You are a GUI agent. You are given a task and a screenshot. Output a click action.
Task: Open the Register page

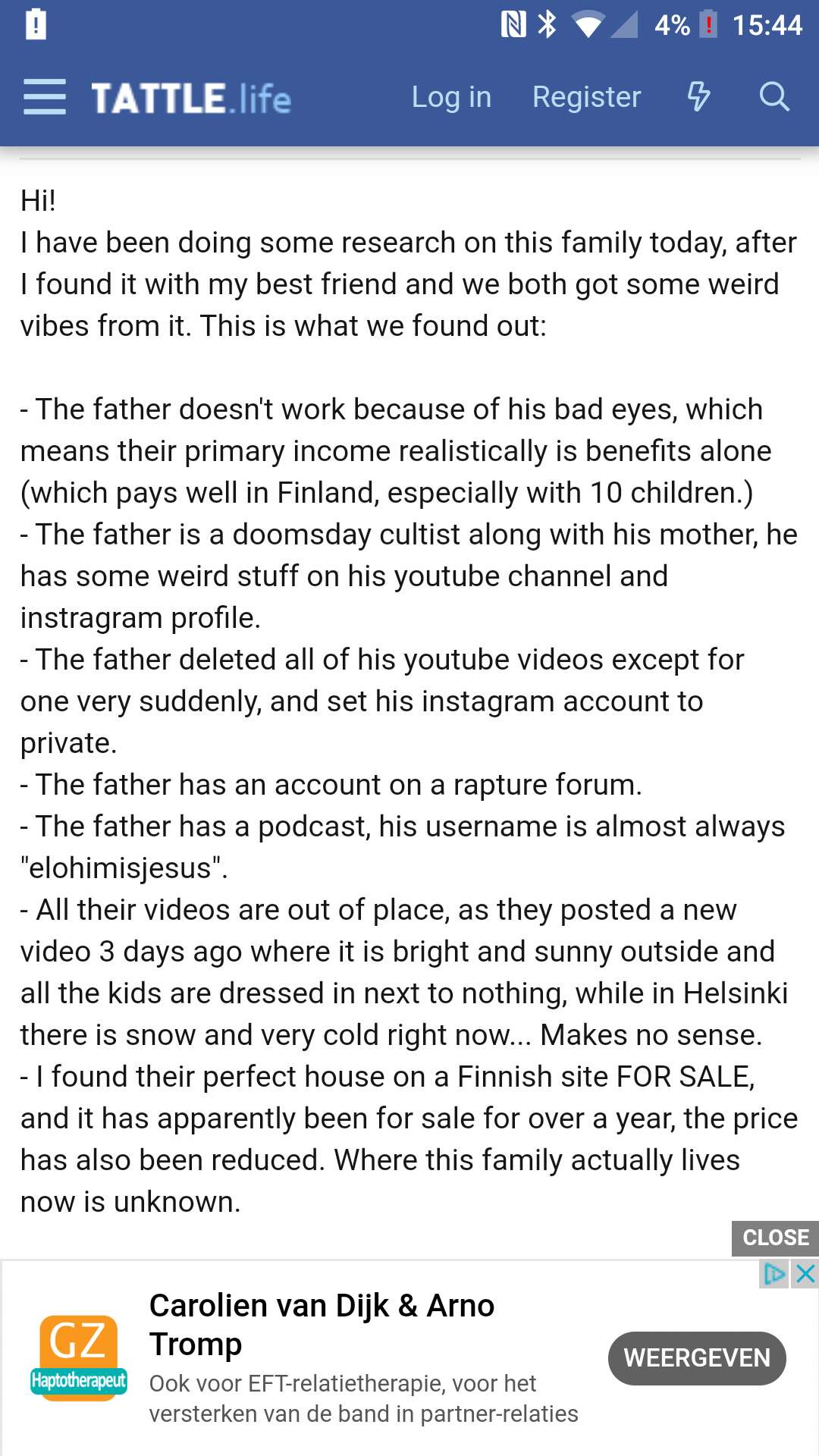(586, 97)
